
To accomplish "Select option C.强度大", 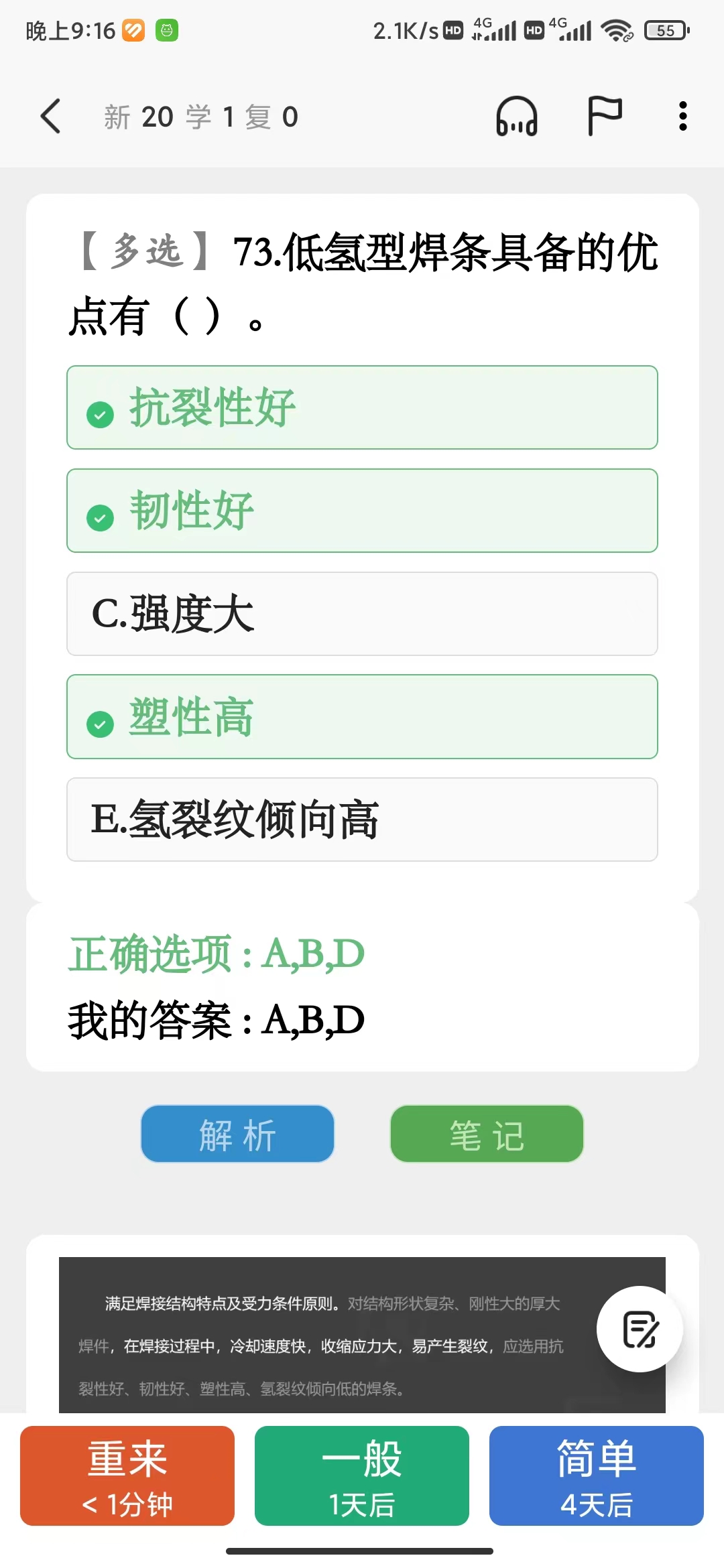I will pos(362,614).
